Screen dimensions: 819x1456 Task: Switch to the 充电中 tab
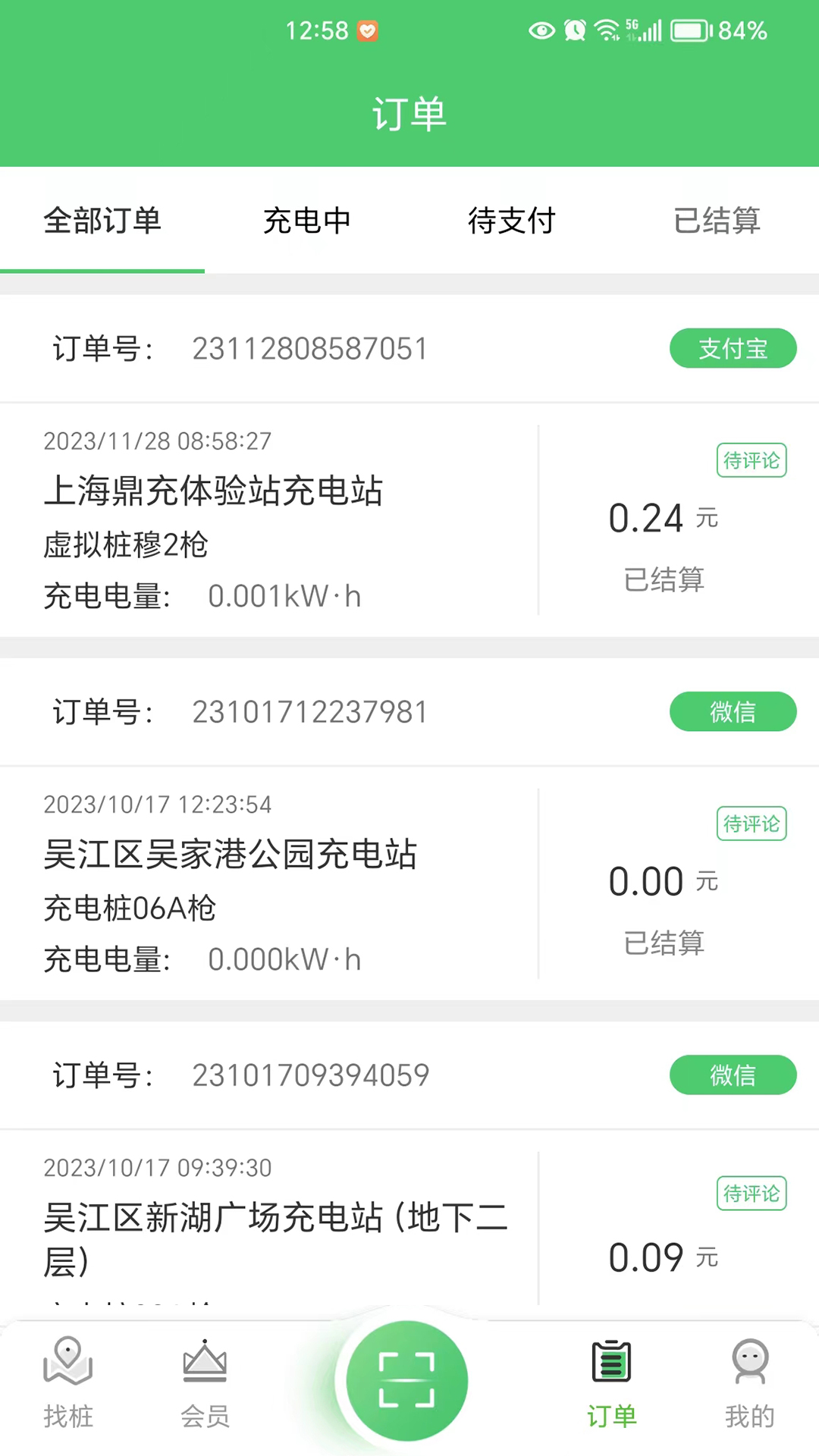(307, 221)
